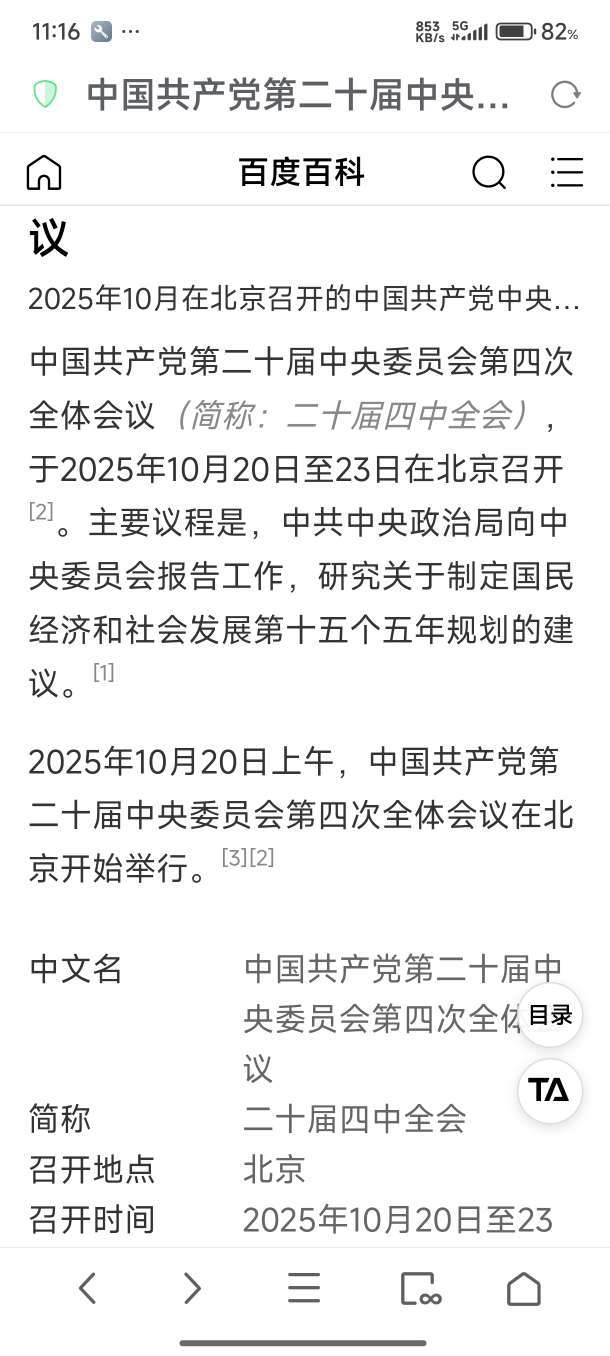
Task: Tap the TA floating button
Action: point(550,1090)
